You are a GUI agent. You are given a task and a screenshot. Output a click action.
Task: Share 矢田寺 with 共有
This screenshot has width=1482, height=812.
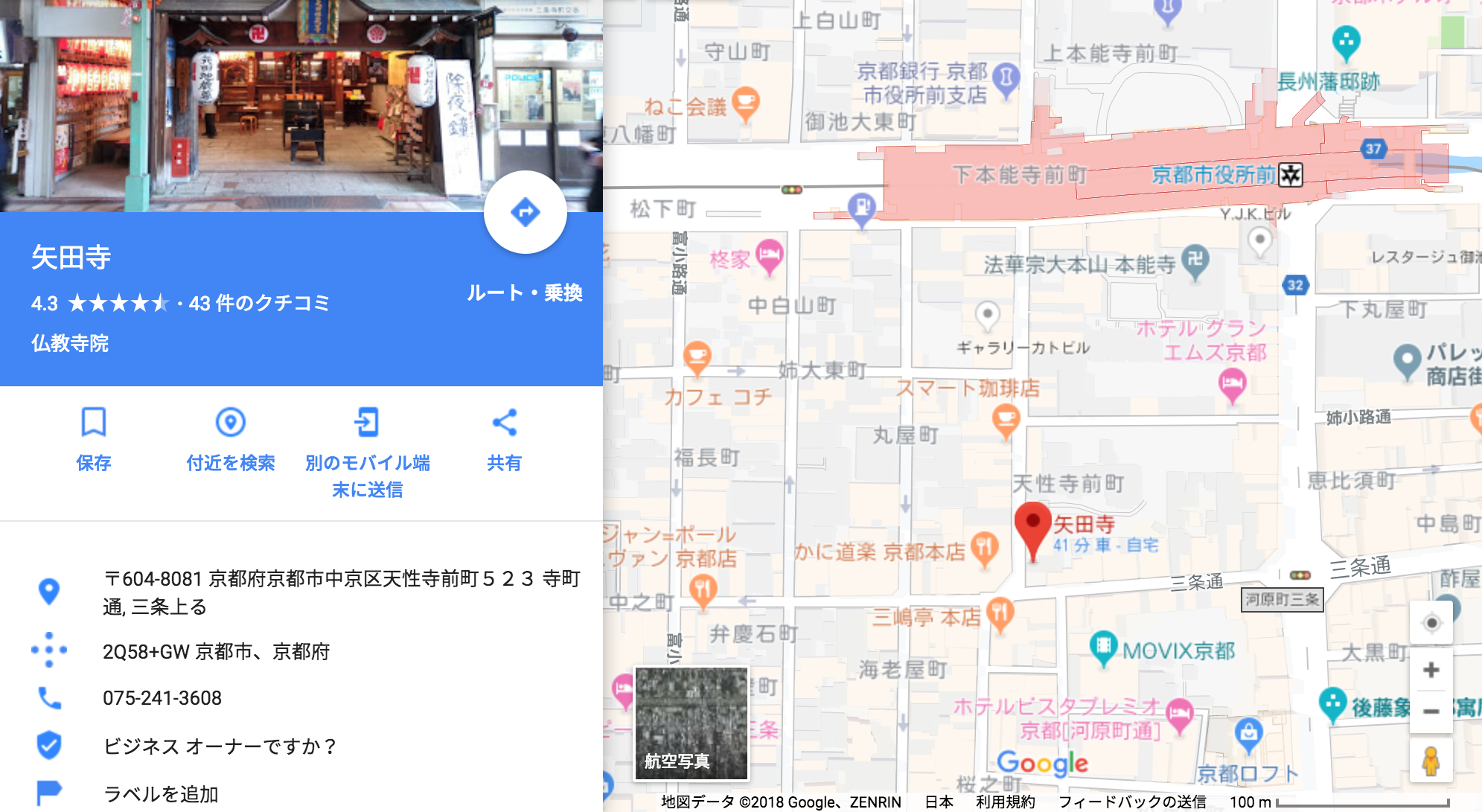click(504, 439)
